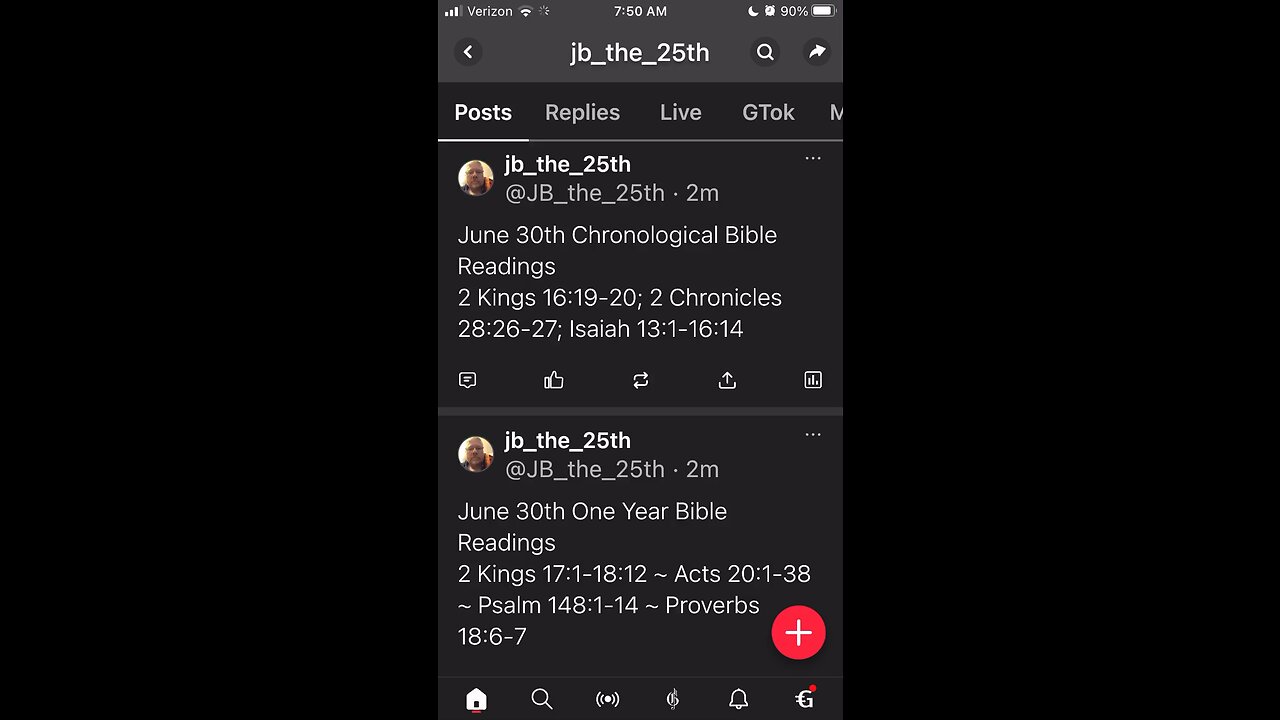Search within jb_the_25th profile

[x=765, y=52]
